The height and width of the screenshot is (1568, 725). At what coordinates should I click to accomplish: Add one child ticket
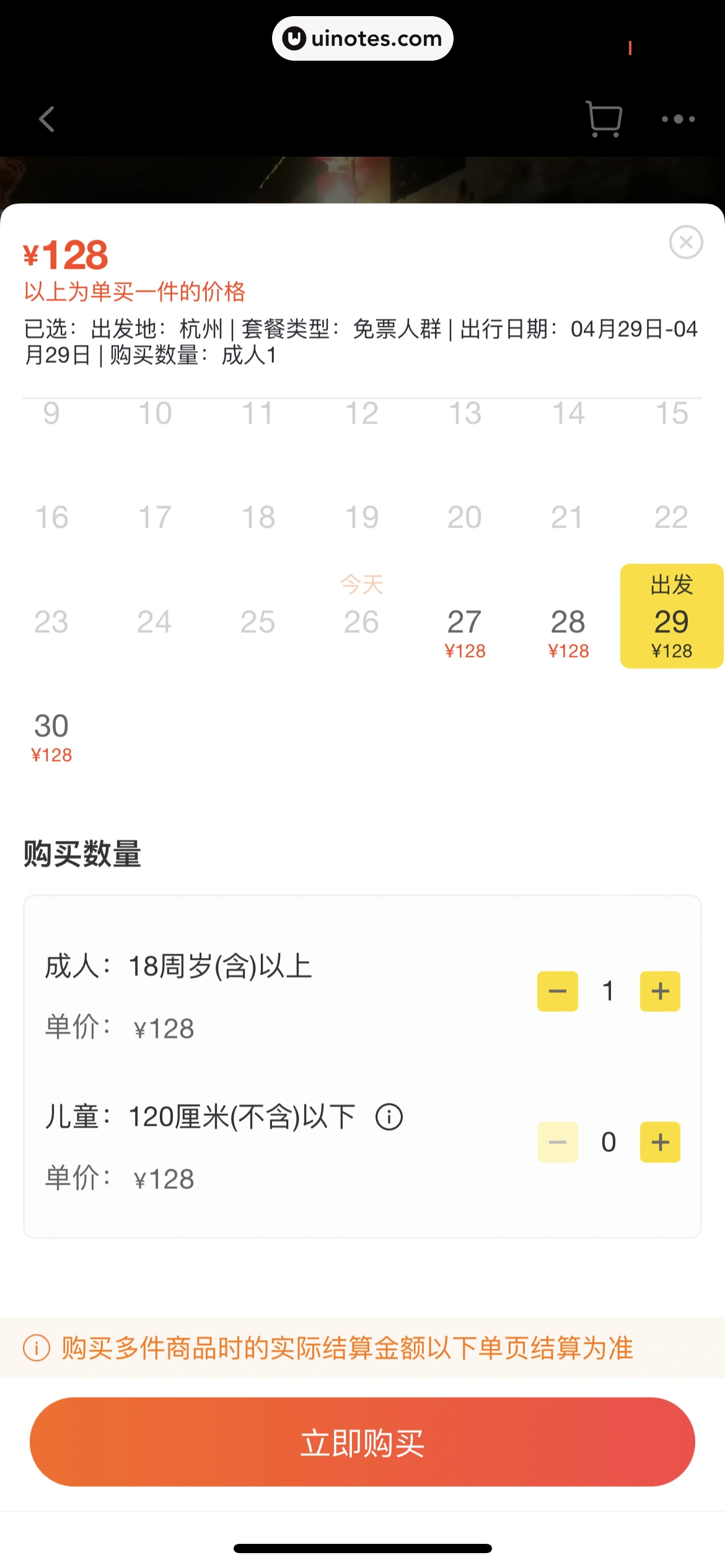point(660,1141)
